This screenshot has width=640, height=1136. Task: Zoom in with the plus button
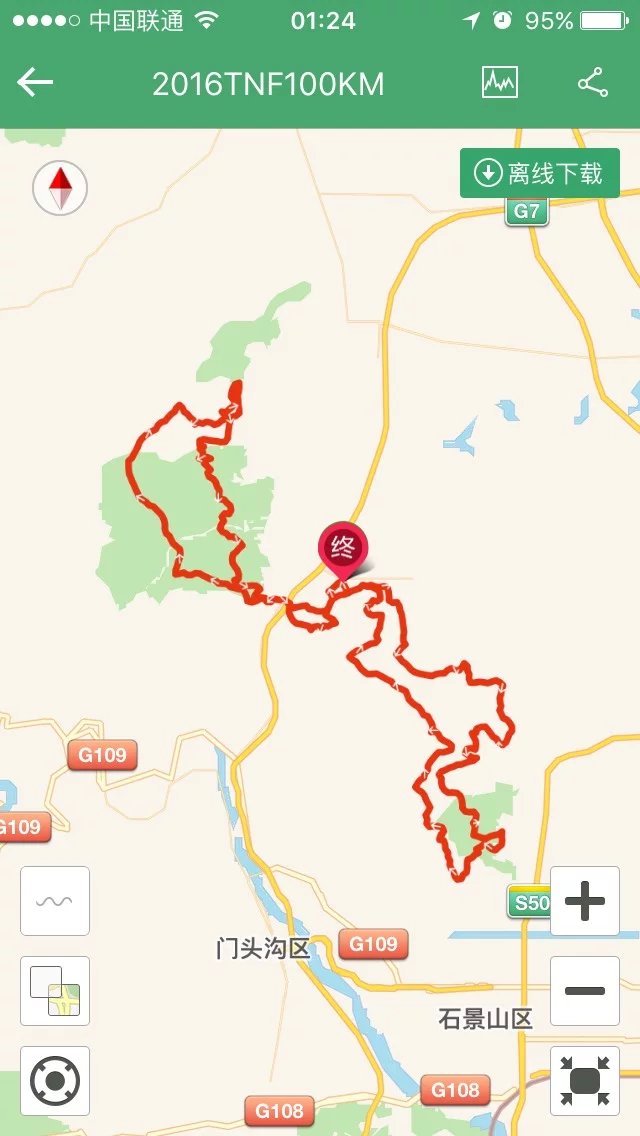[585, 901]
